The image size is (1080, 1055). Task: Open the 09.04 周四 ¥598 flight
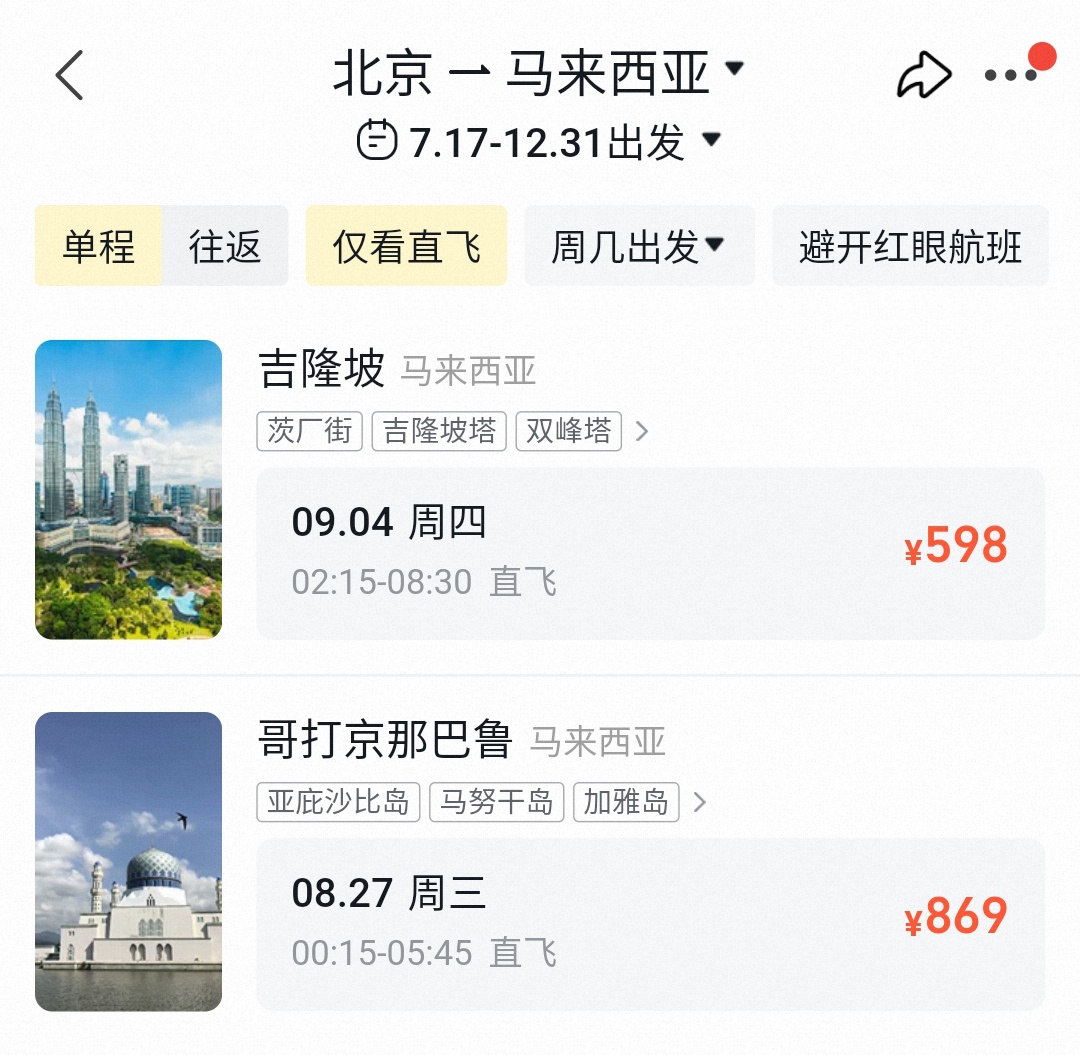[650, 552]
